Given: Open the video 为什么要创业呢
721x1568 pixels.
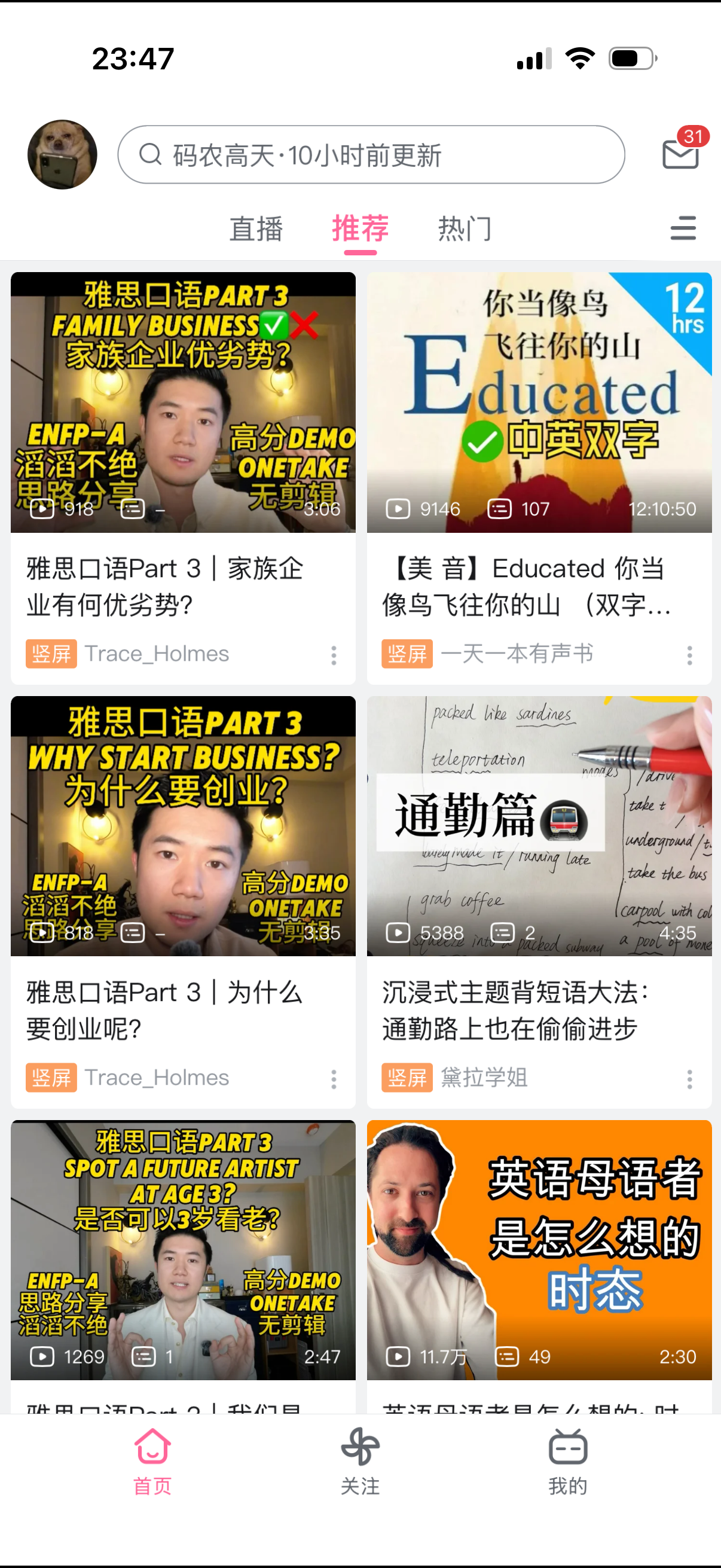Looking at the screenshot, I should pos(182,826).
